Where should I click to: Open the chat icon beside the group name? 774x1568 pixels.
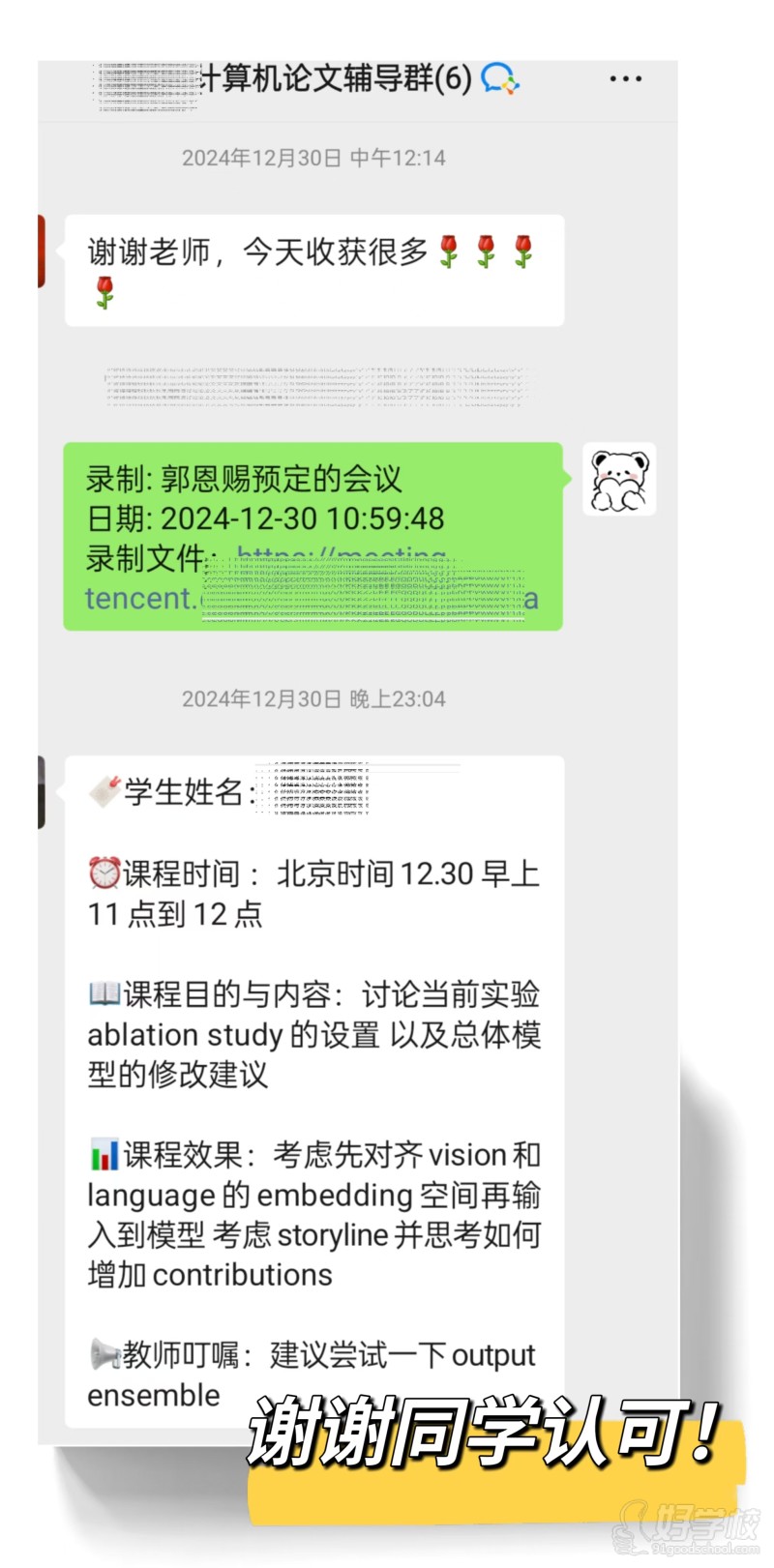tap(501, 80)
